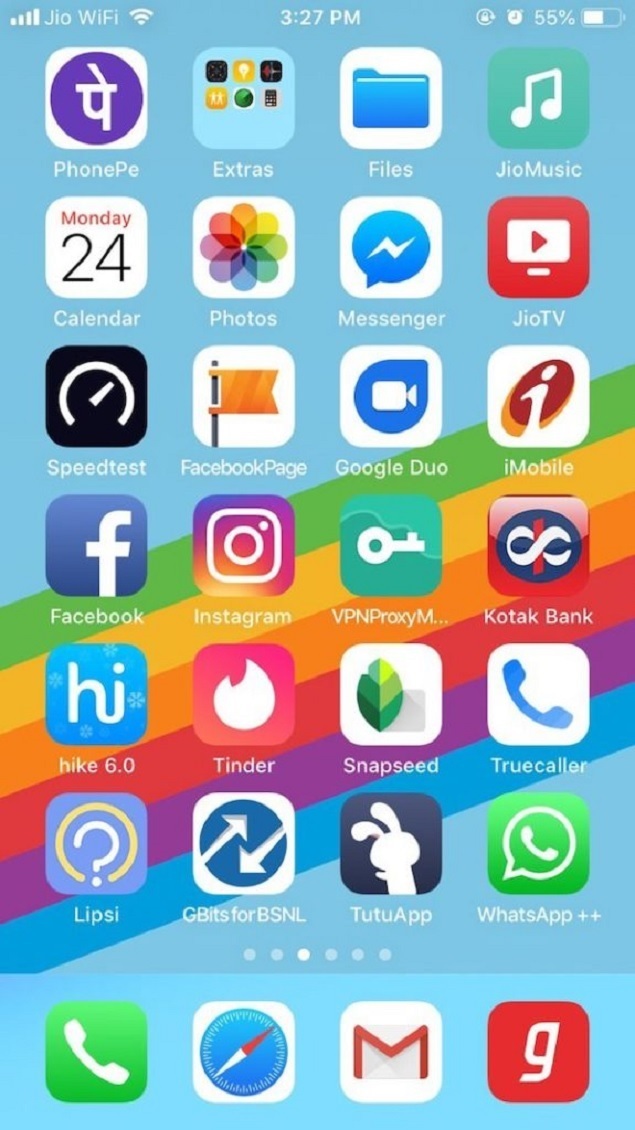Open Snapseed photo editor
Image resolution: width=635 pixels, height=1130 pixels.
[x=390, y=694]
